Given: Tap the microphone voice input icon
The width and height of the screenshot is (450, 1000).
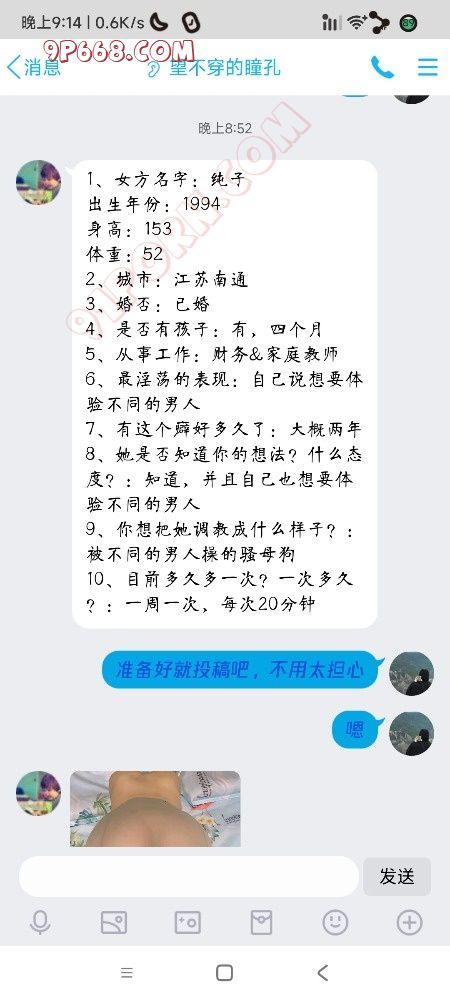Looking at the screenshot, I should (x=40, y=922).
